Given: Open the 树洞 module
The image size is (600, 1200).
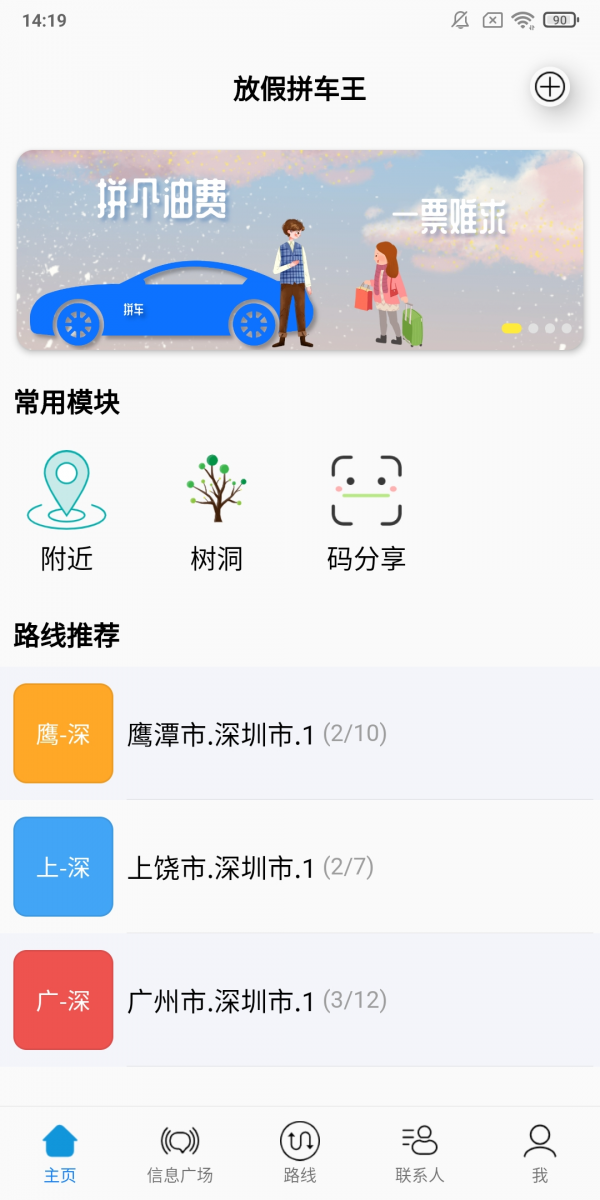Looking at the screenshot, I should click(x=216, y=510).
